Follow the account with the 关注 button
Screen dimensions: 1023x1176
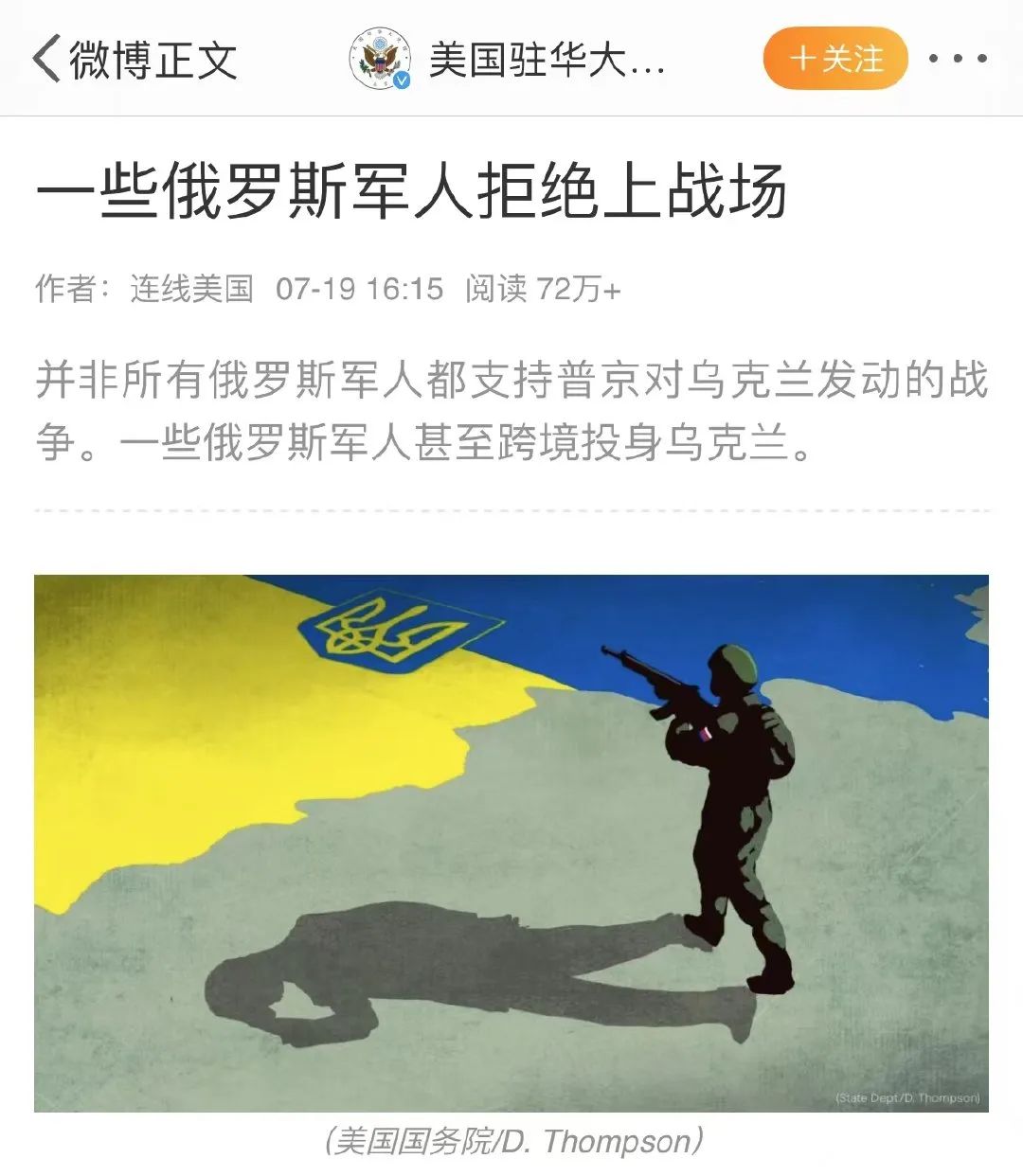tap(835, 59)
